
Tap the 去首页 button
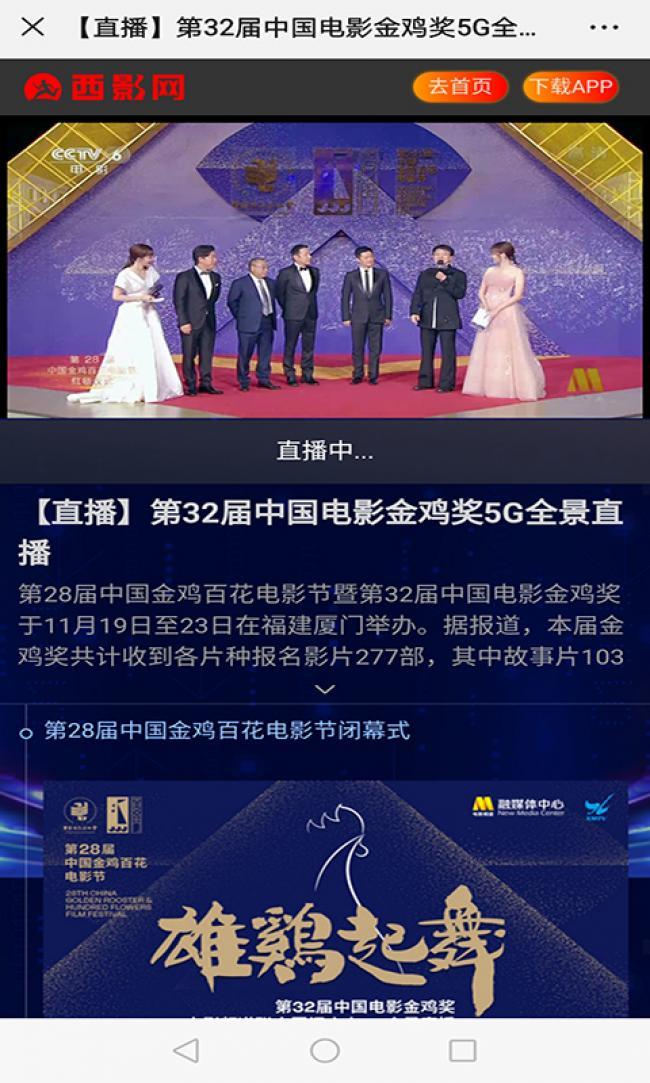460,87
